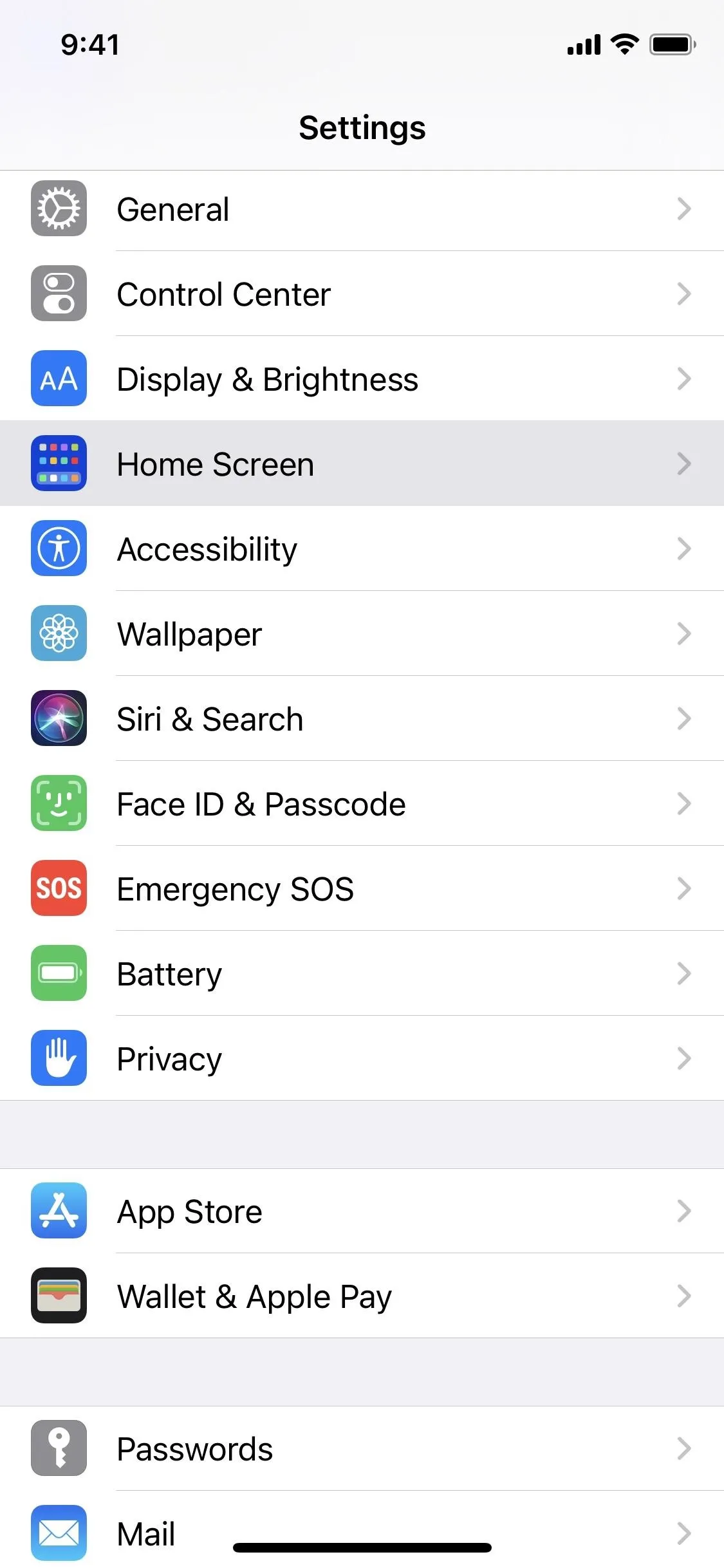Select the Home Screen row
The height and width of the screenshot is (1568, 724).
click(x=362, y=464)
